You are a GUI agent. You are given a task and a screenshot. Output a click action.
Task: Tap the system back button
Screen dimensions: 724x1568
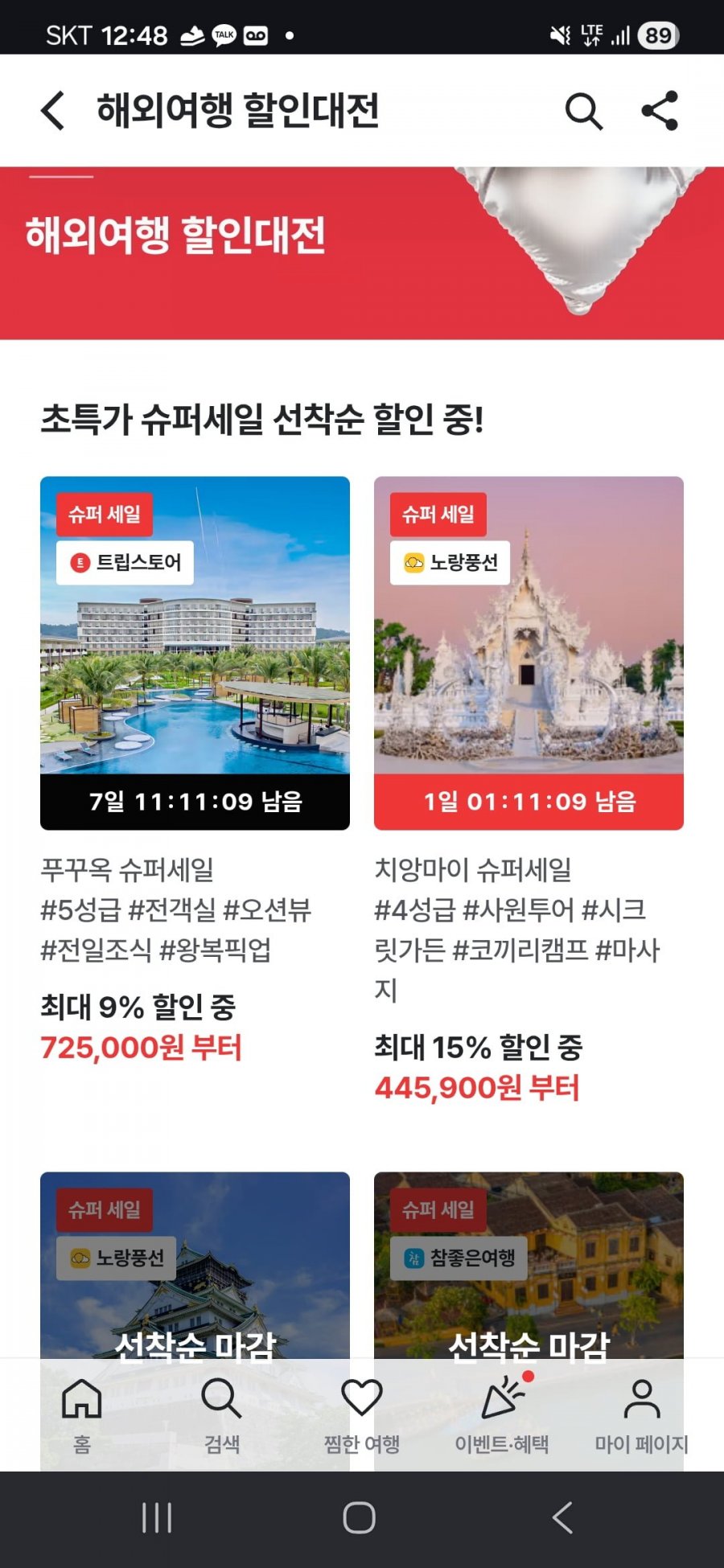click(x=562, y=1518)
